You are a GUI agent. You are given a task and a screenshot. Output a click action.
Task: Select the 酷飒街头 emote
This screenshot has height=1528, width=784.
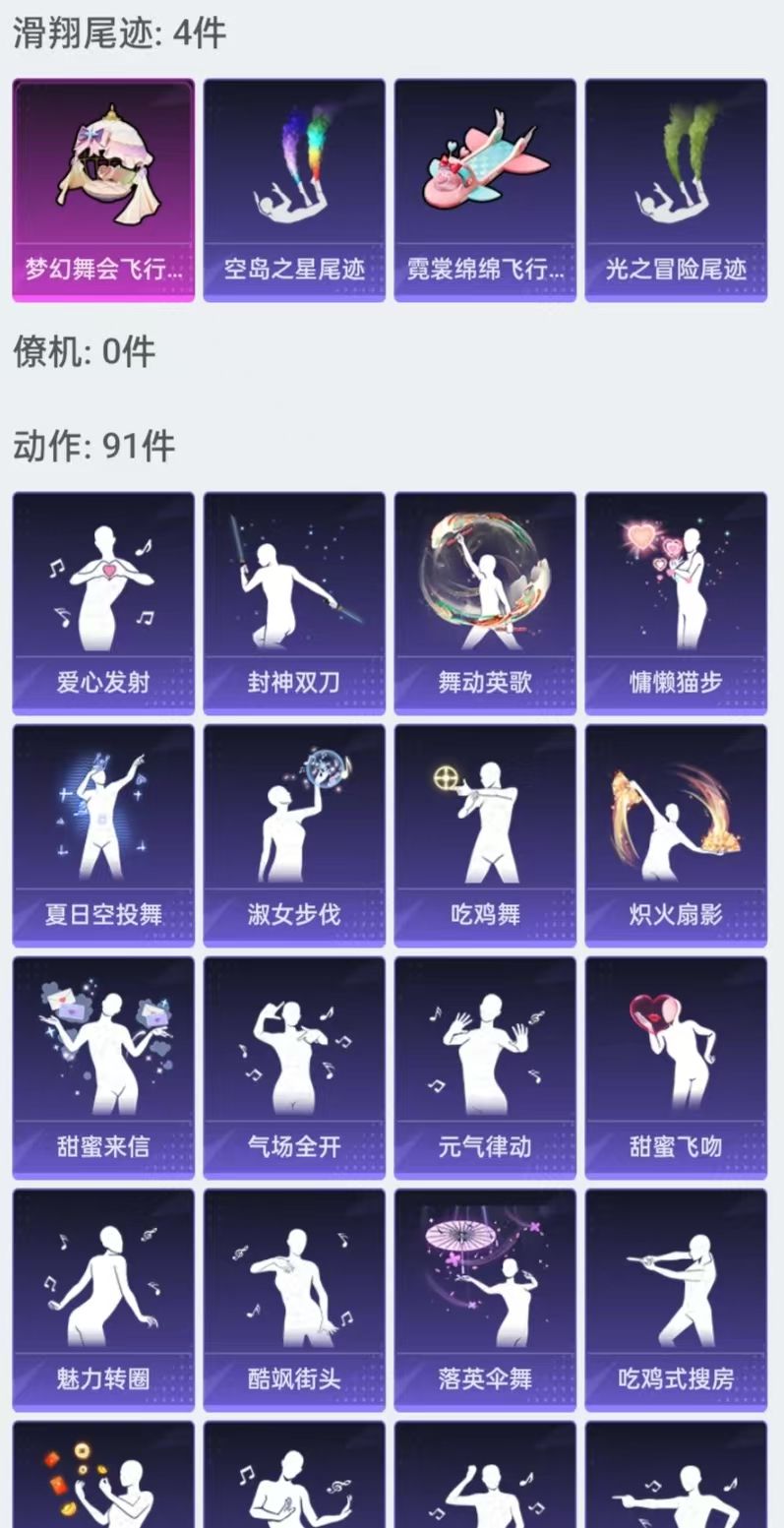294,1300
